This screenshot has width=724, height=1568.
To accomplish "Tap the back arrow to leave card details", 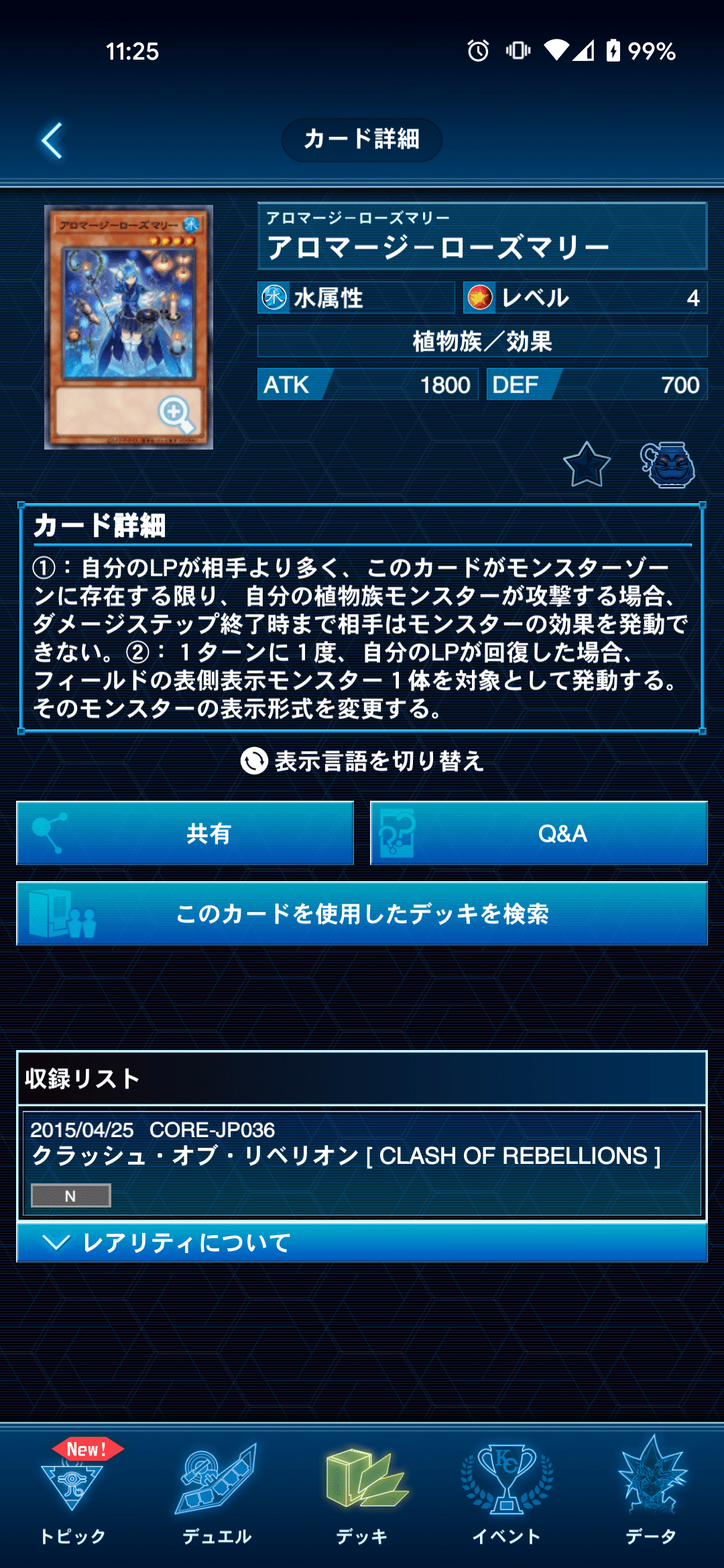I will point(50,139).
